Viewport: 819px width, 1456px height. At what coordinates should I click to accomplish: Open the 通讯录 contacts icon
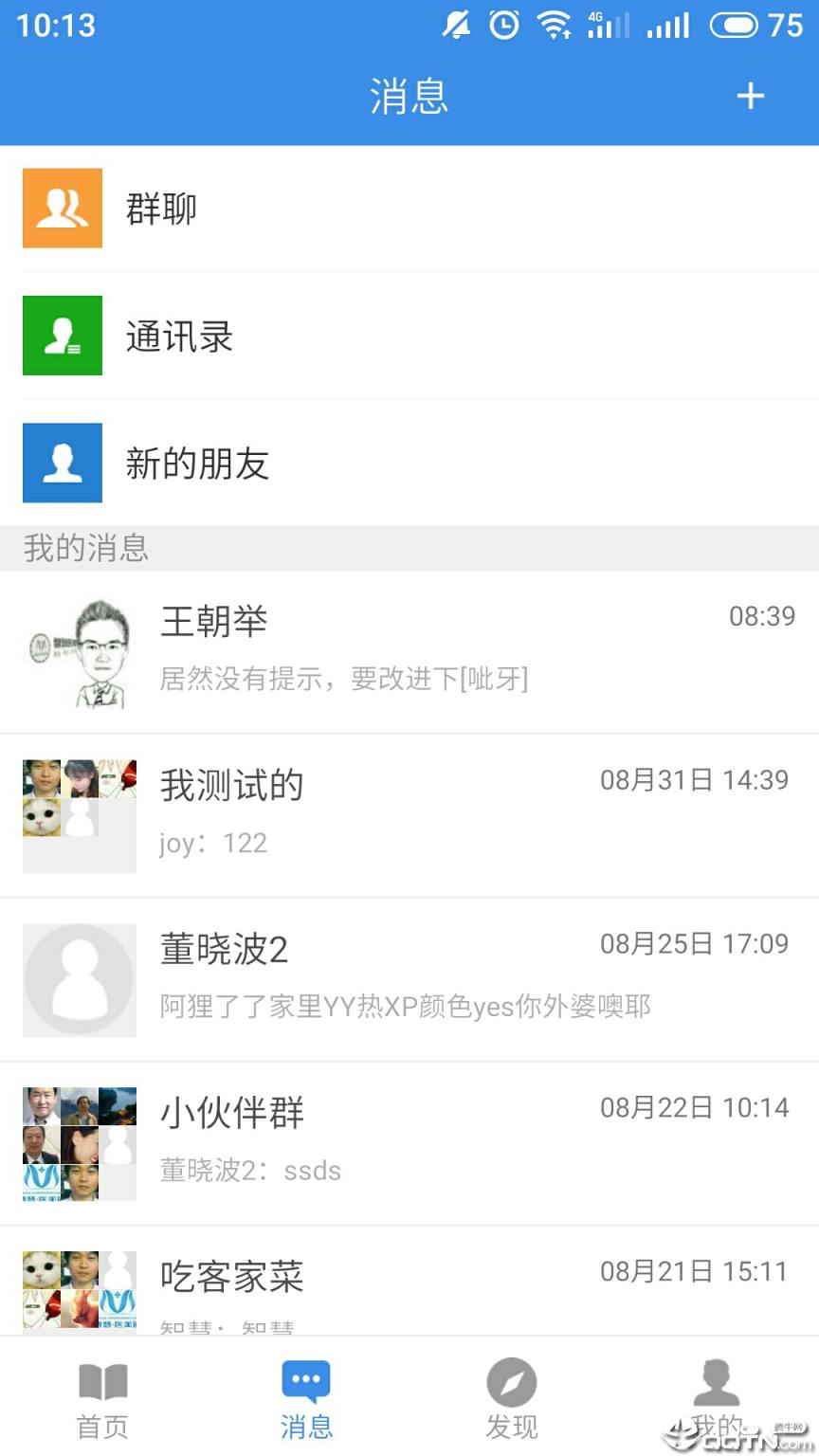pos(62,336)
